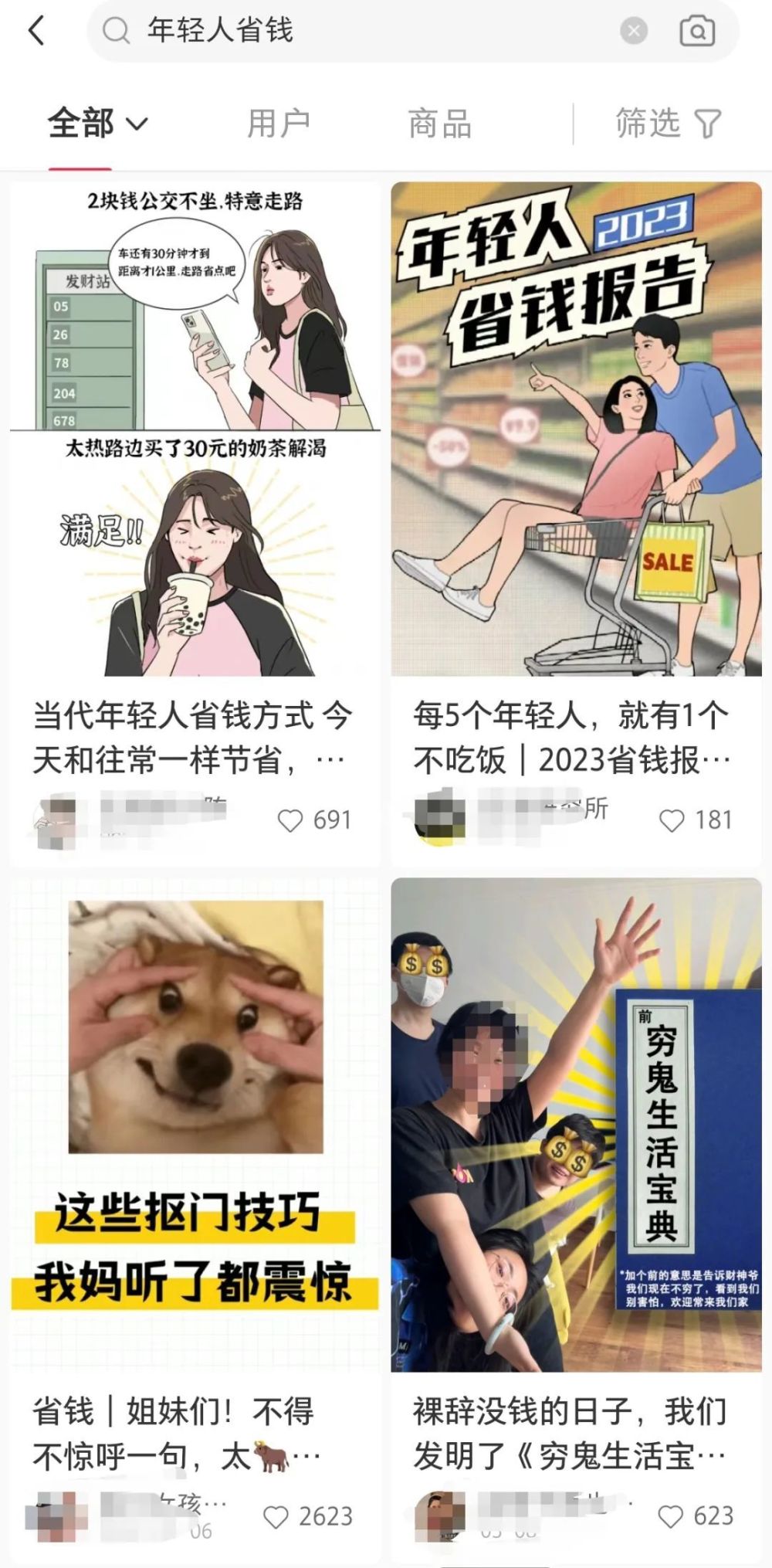Open the 筛选 filter options
The height and width of the screenshot is (1568, 772).
point(668,124)
